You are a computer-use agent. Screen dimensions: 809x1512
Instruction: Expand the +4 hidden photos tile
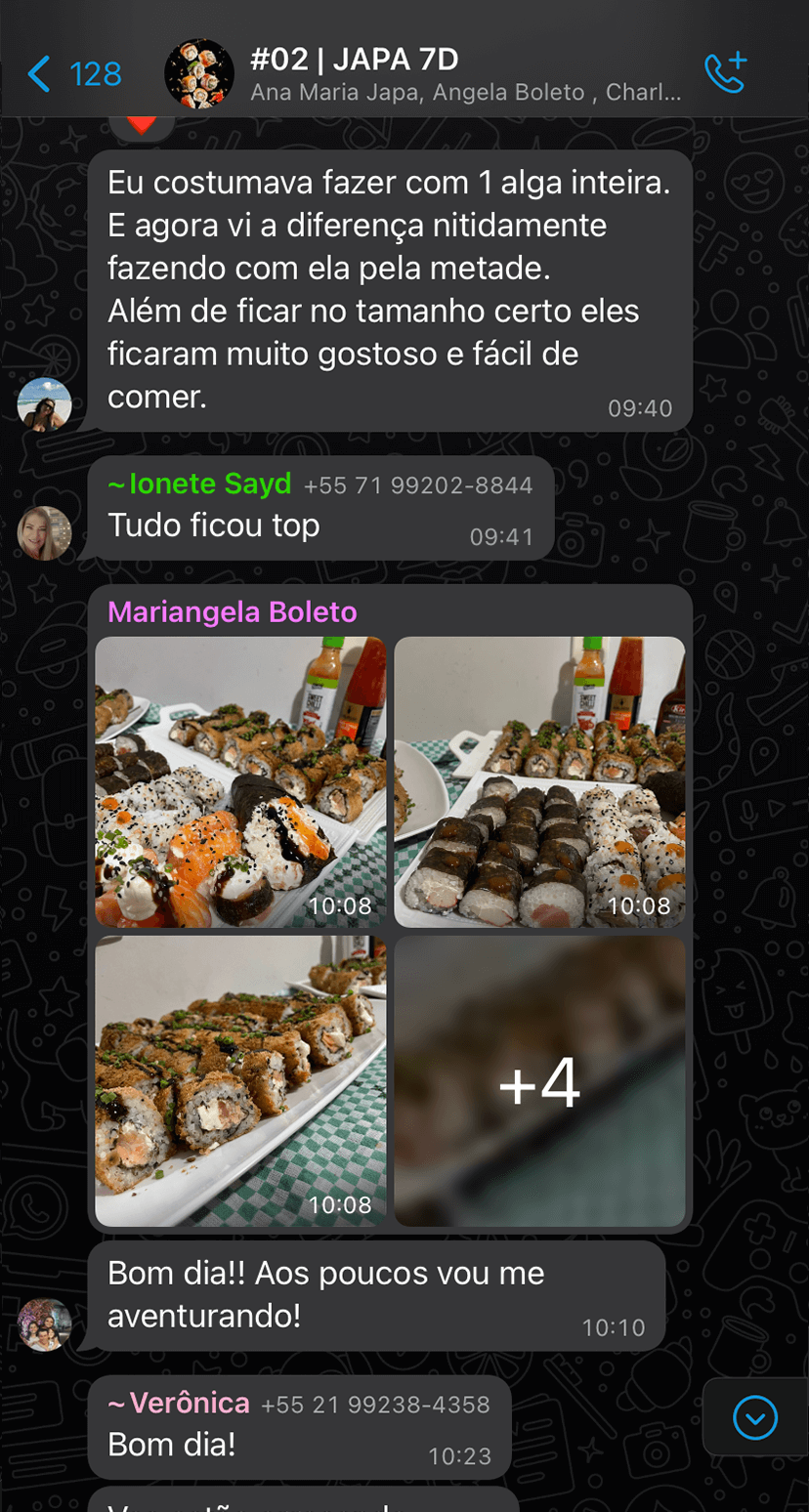tap(538, 1081)
